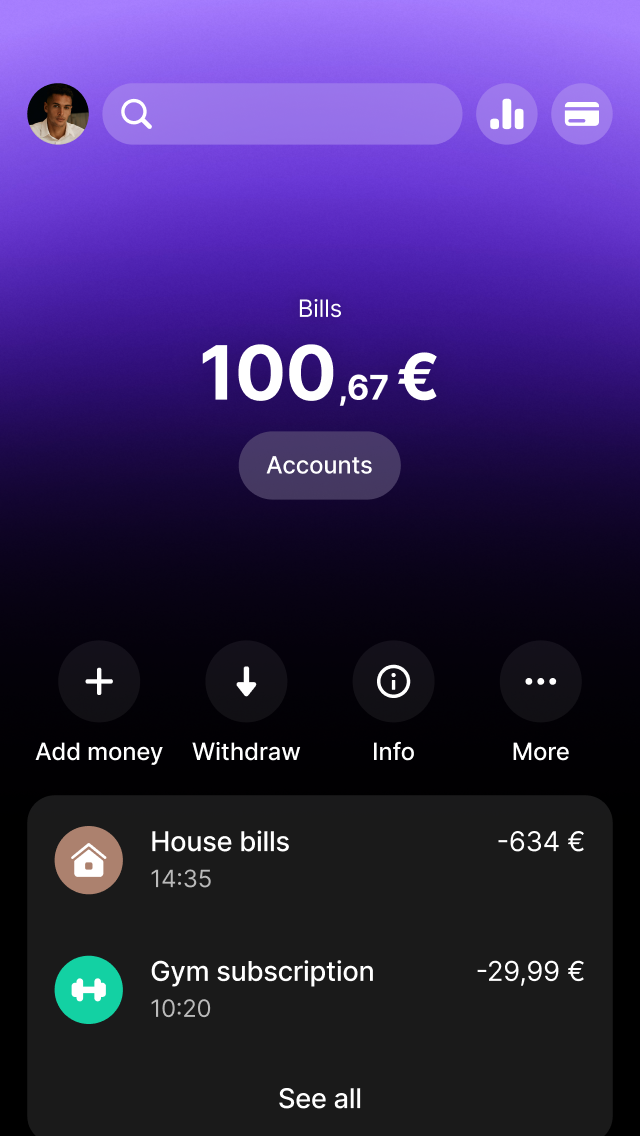
Task: Open the House bills transaction
Action: (319, 860)
